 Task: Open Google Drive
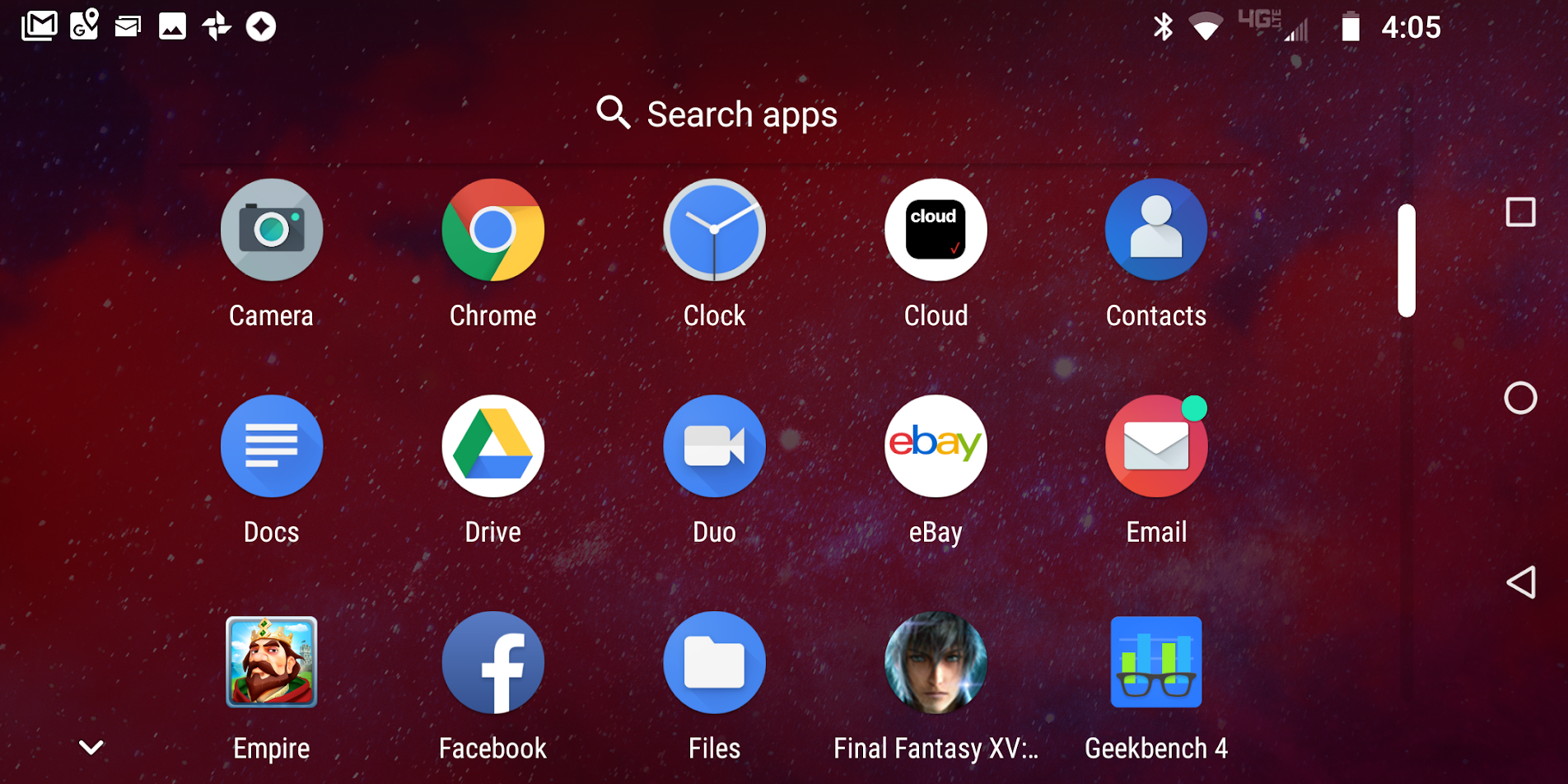pos(492,446)
